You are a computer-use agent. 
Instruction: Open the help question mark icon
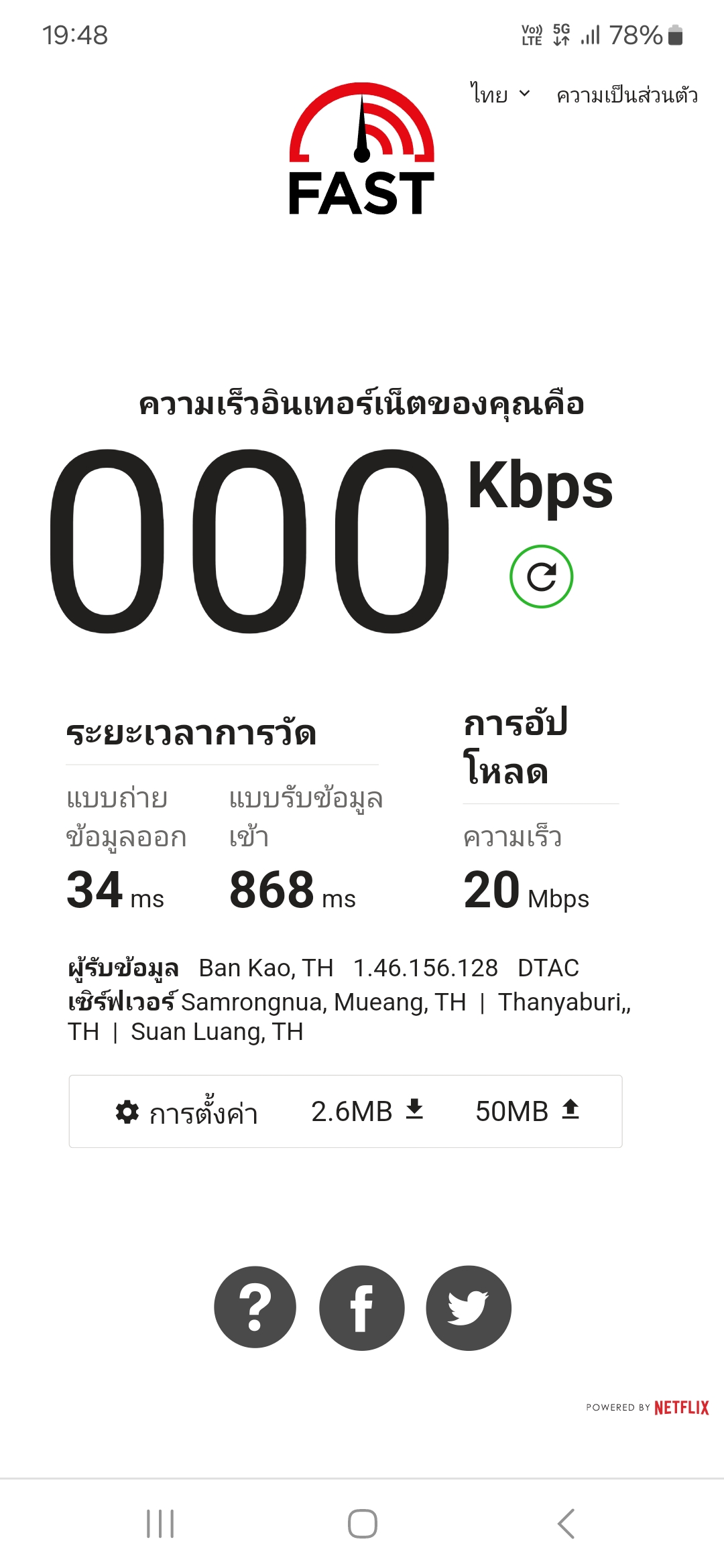255,1307
